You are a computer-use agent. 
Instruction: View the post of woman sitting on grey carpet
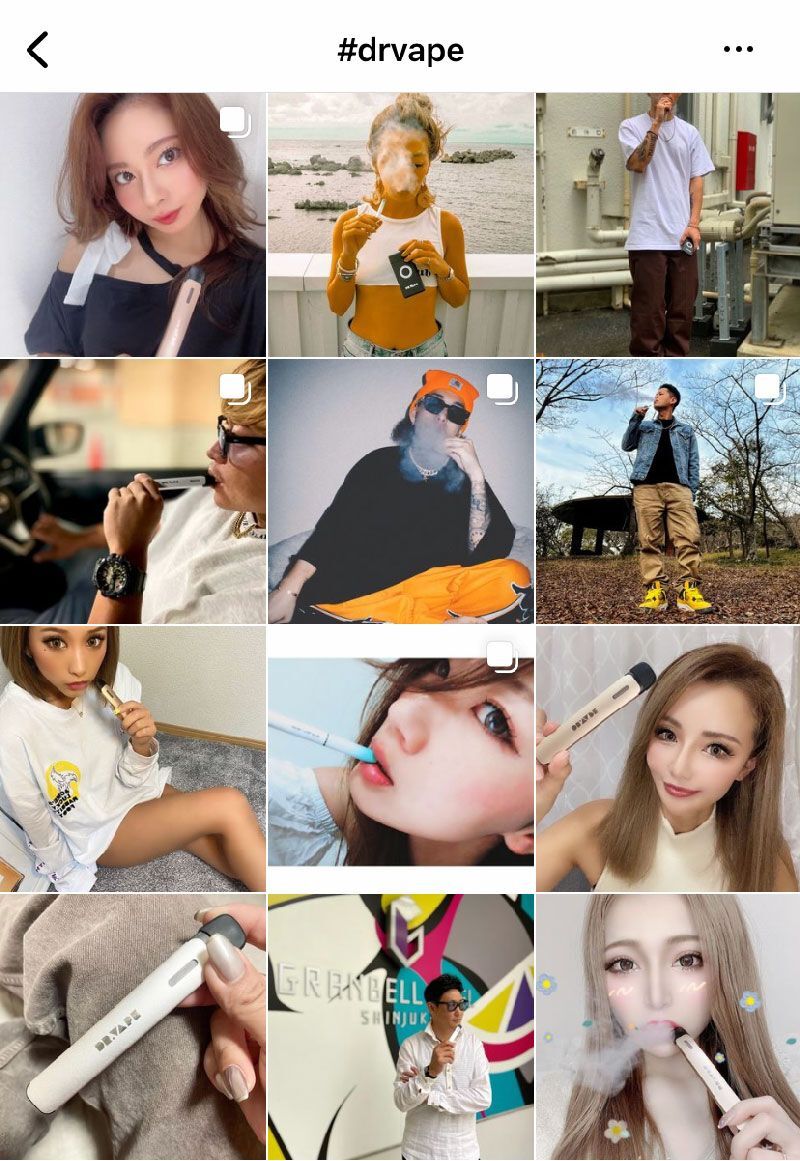point(133,758)
